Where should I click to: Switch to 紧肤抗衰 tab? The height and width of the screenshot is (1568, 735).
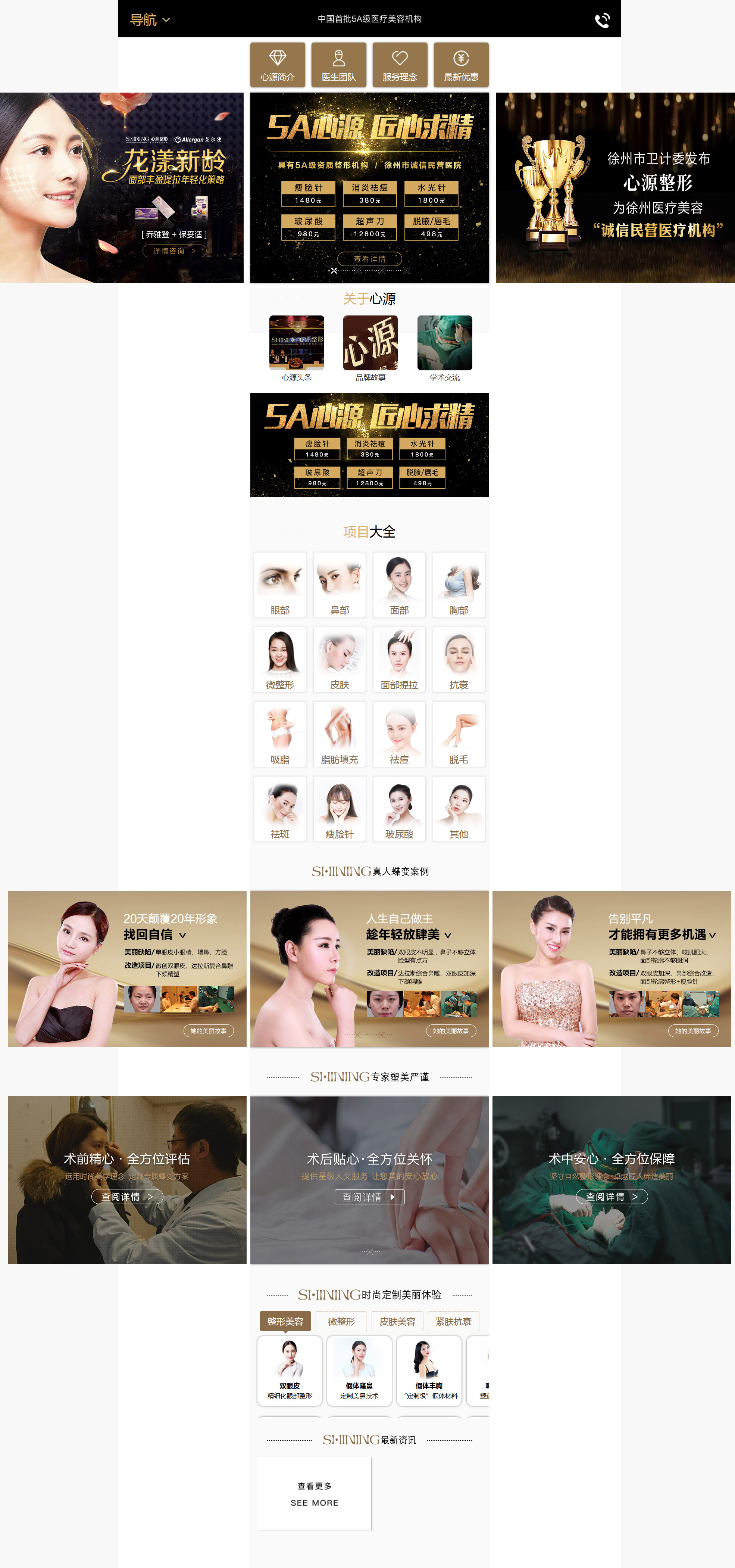[453, 1321]
